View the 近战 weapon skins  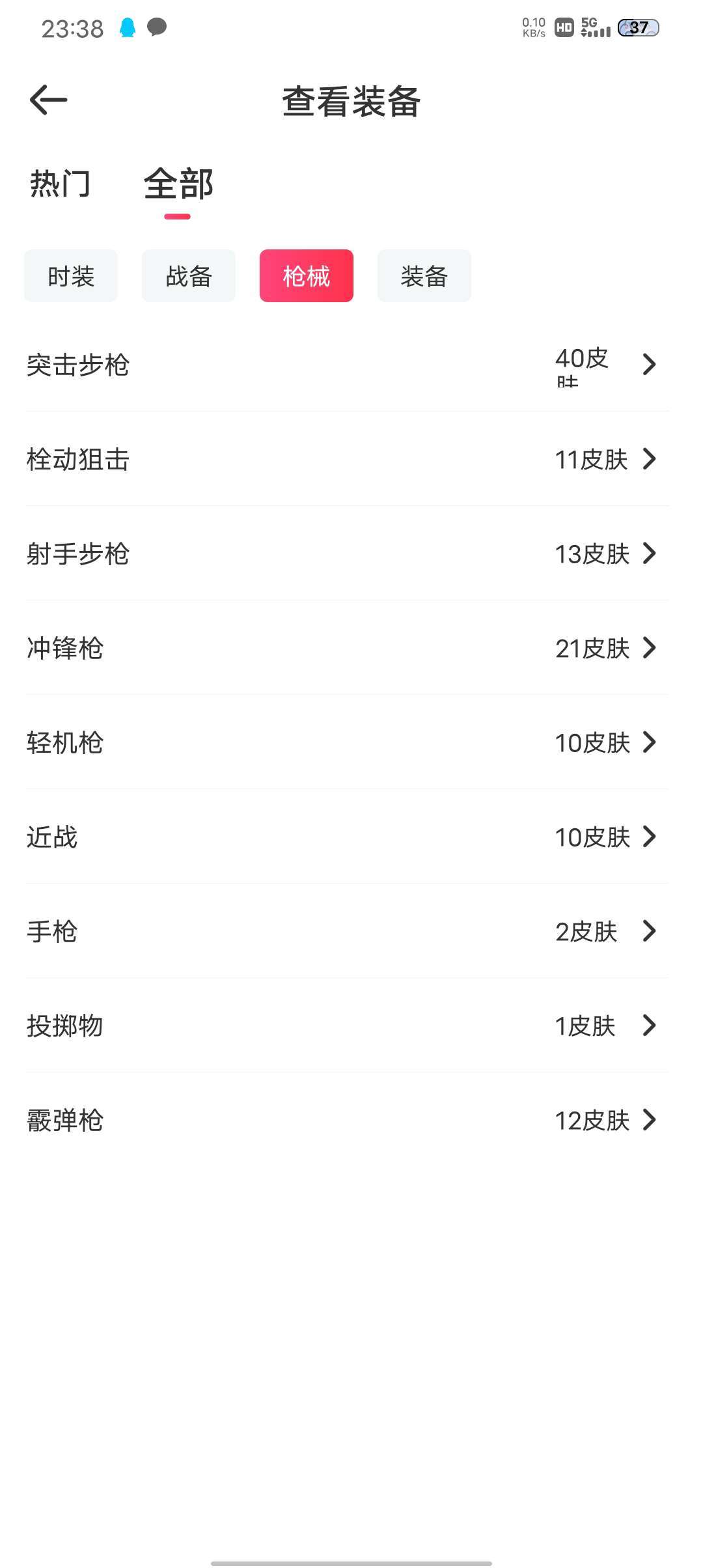click(x=348, y=837)
